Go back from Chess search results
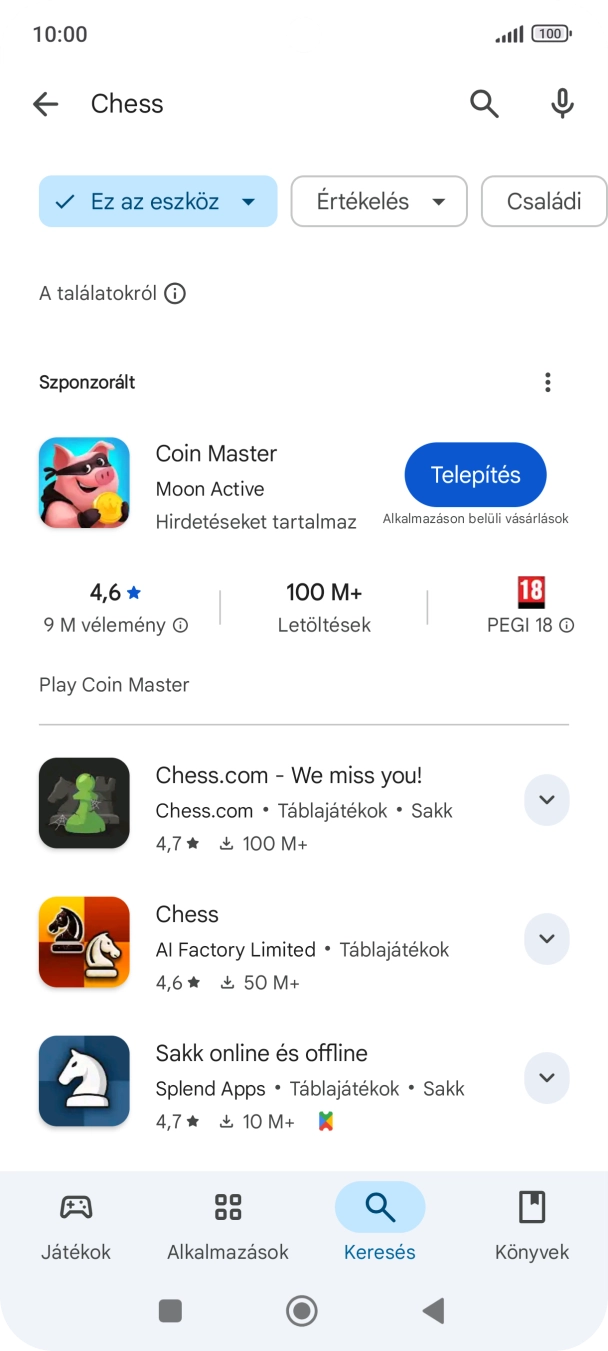The width and height of the screenshot is (608, 1351). [46, 104]
